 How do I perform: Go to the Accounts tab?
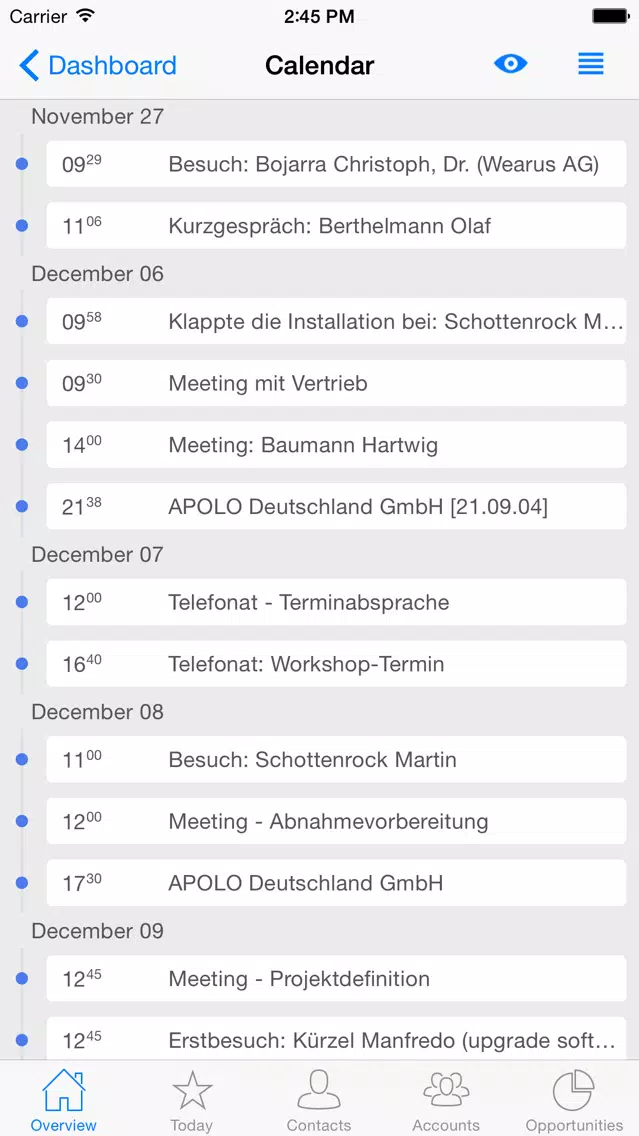point(446,1101)
